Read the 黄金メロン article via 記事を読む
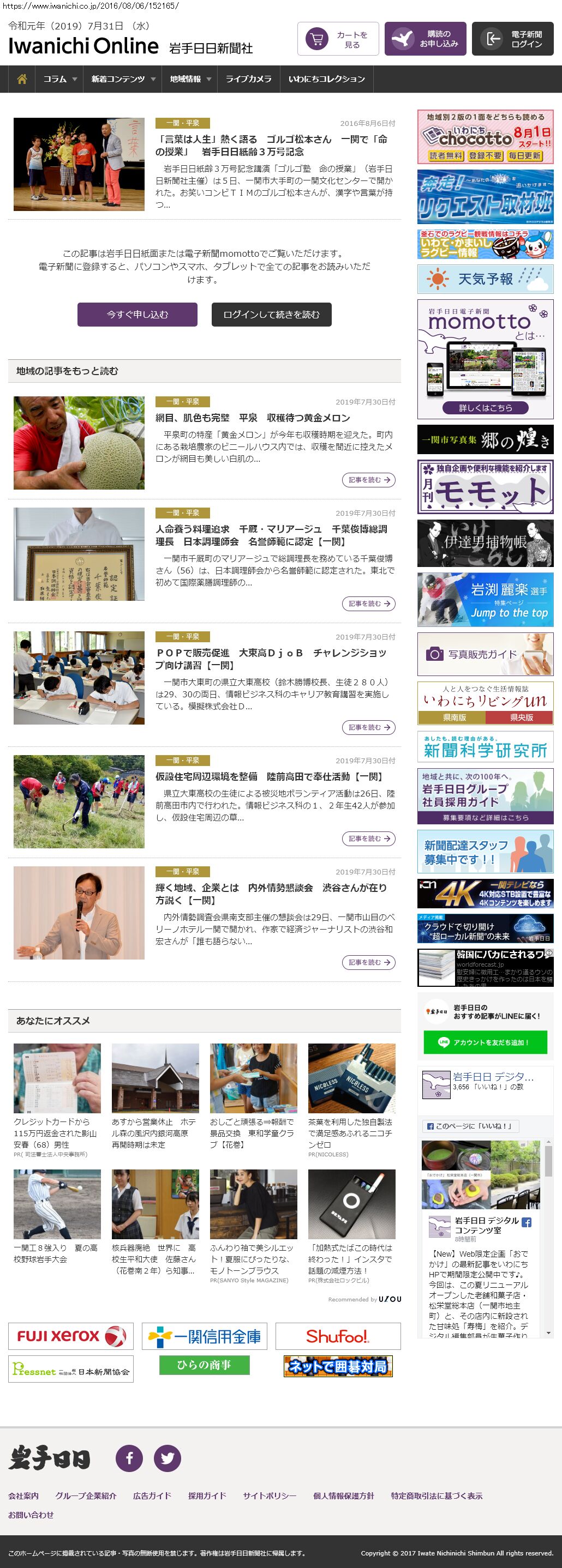Viewport: 562px width, 1568px height. 368,480
